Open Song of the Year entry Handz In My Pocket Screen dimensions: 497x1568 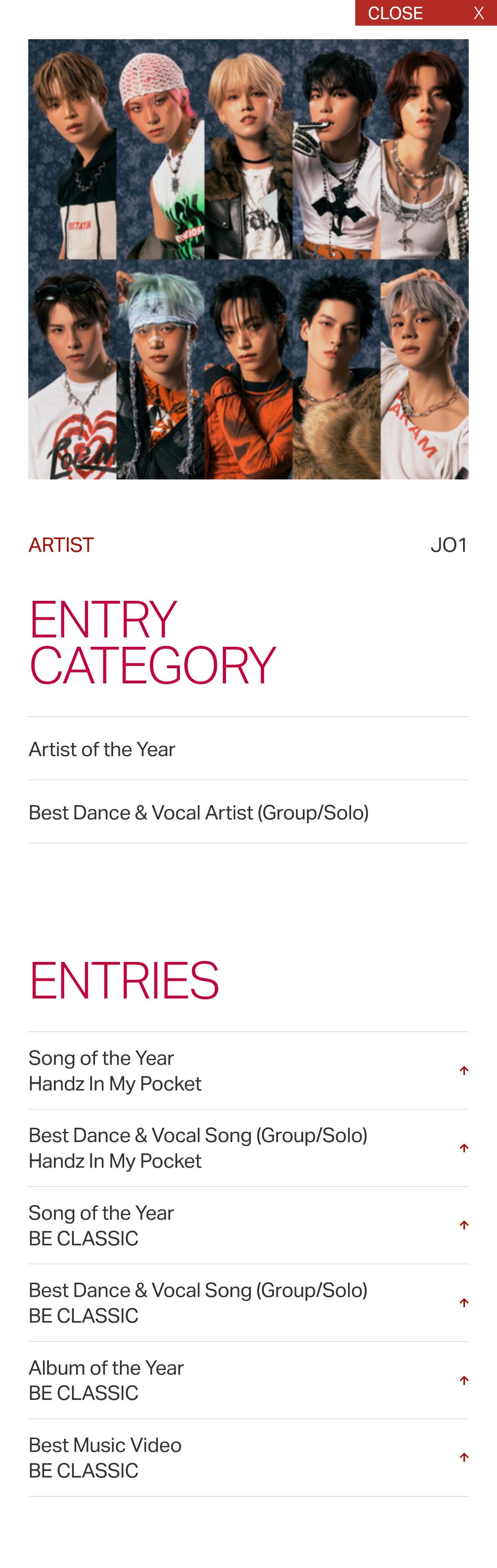coord(248,1071)
